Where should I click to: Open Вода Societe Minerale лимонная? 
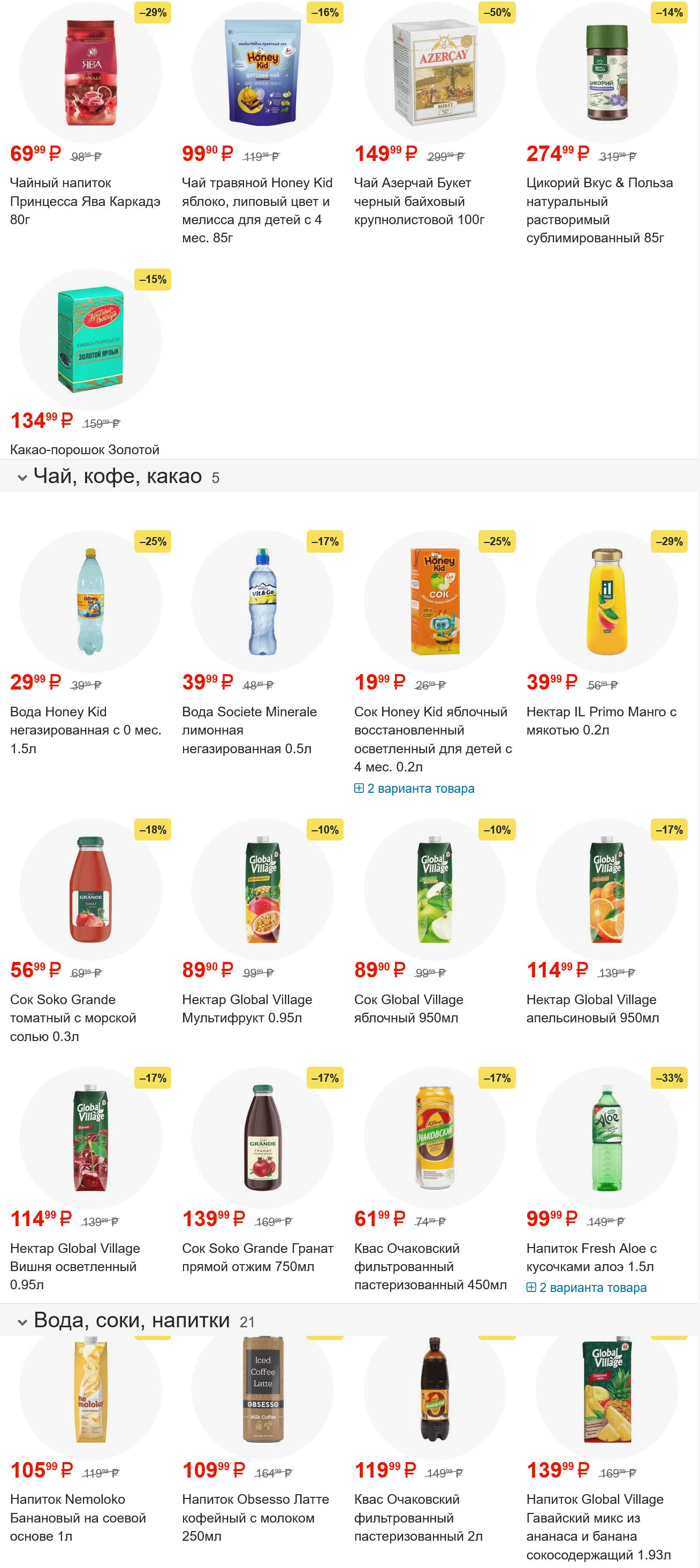point(249,729)
